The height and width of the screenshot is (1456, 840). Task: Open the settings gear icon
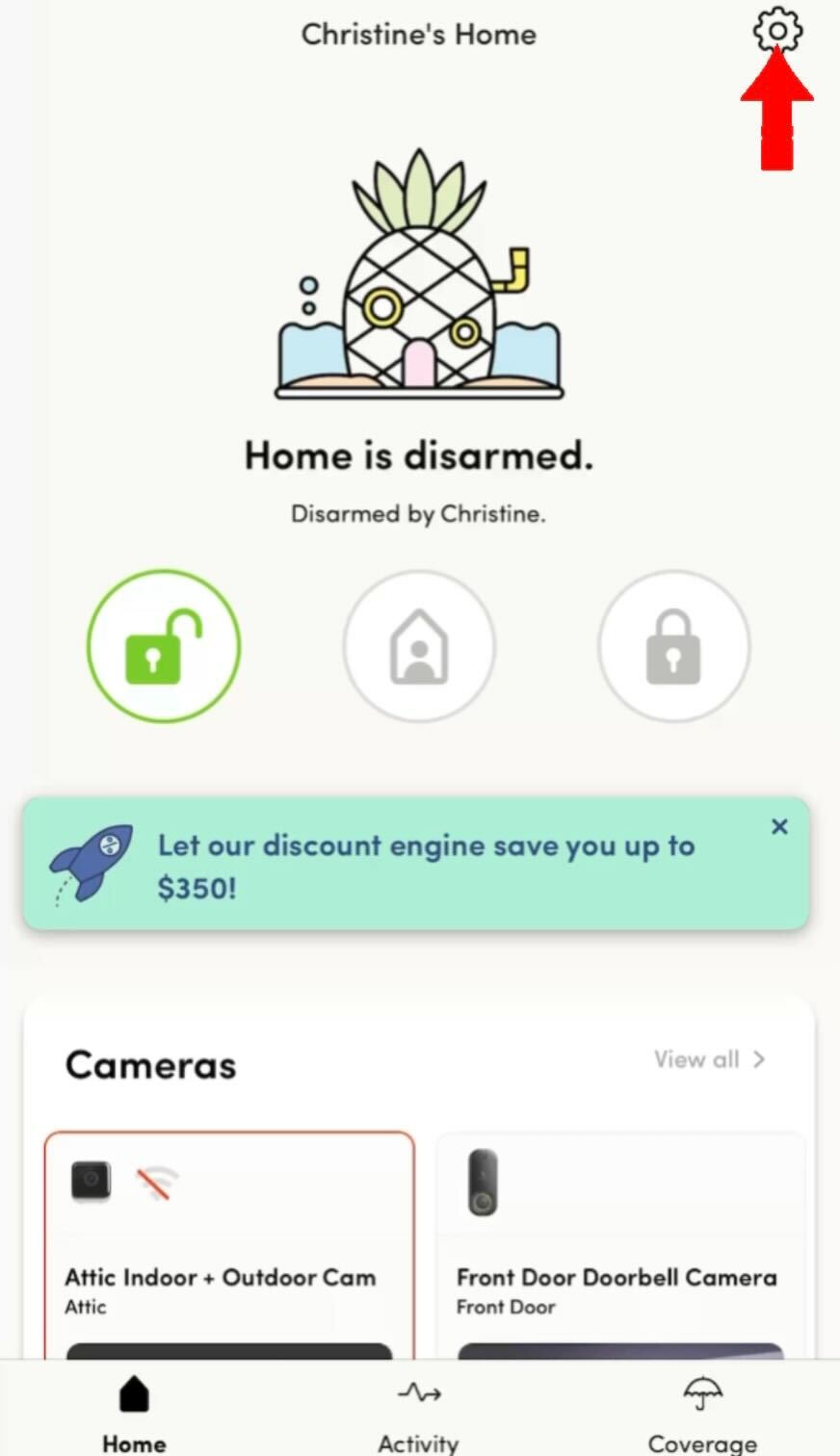(776, 32)
